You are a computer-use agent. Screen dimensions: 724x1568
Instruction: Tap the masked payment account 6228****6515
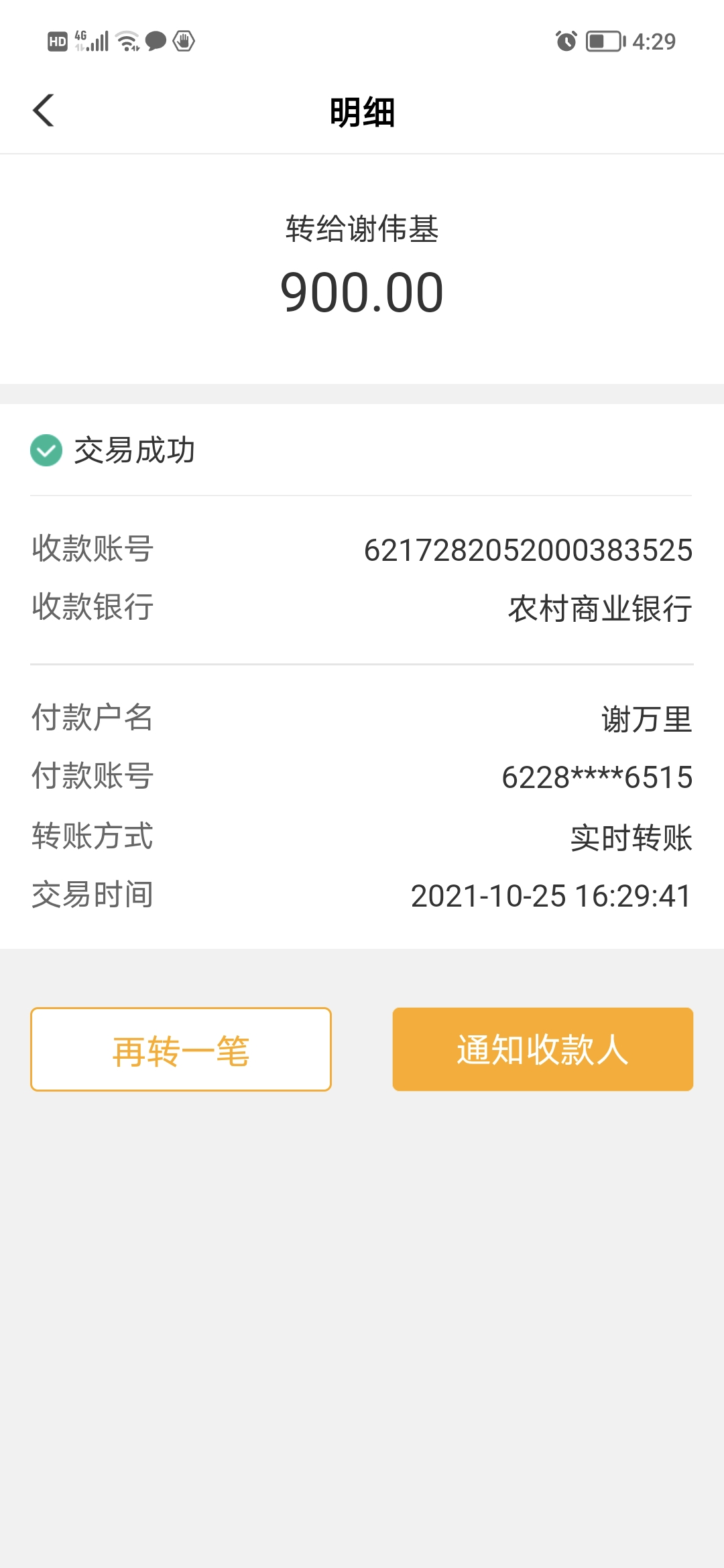pyautogui.click(x=597, y=777)
